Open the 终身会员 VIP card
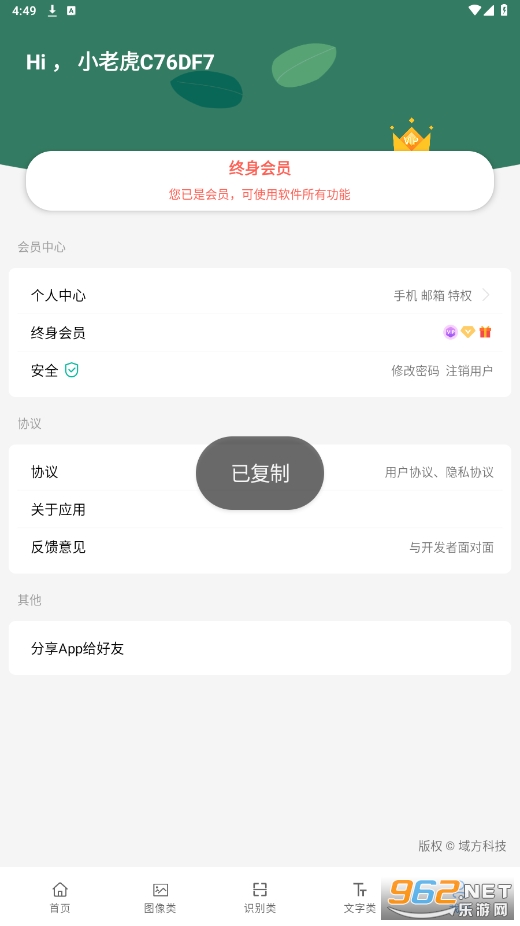 click(x=260, y=181)
